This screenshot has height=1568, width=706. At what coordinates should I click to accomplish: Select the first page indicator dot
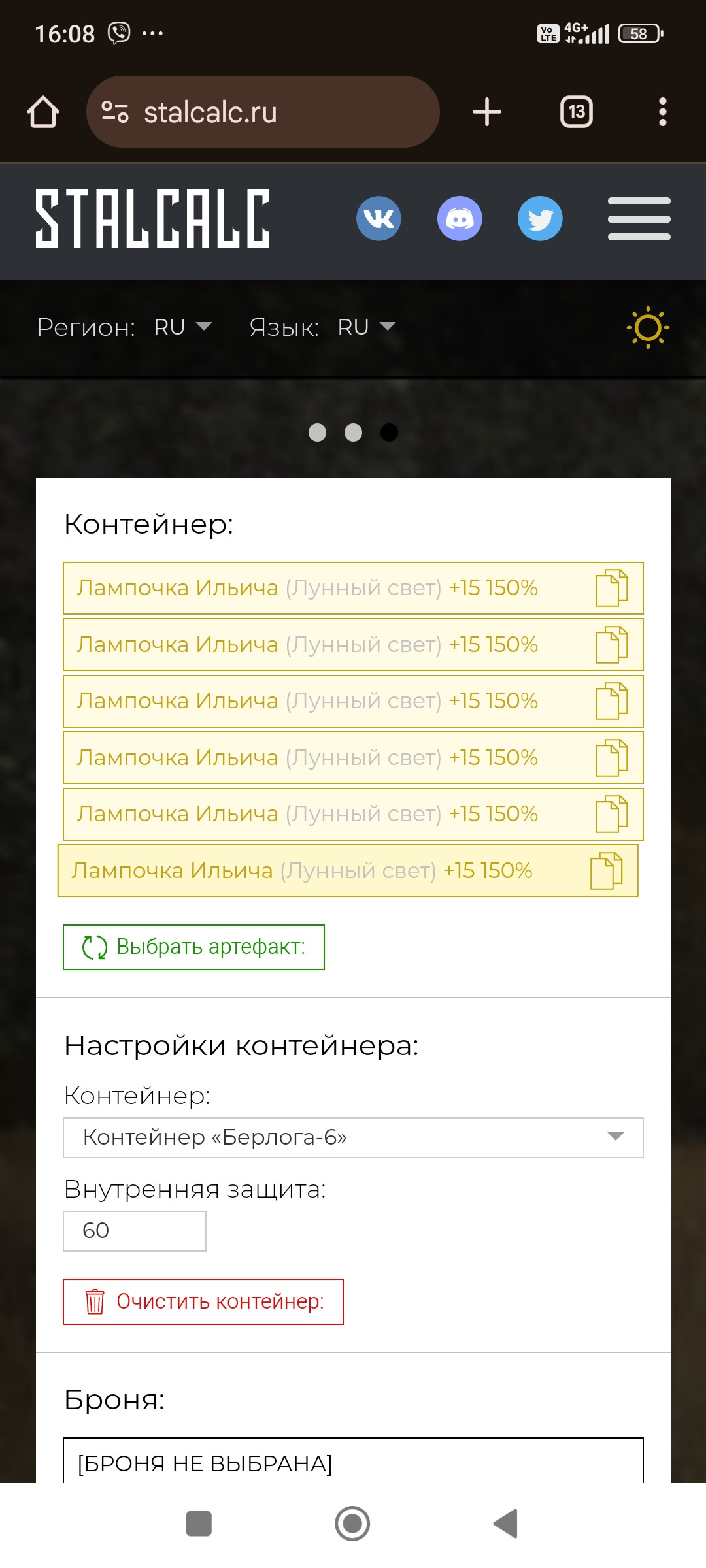[x=317, y=433]
